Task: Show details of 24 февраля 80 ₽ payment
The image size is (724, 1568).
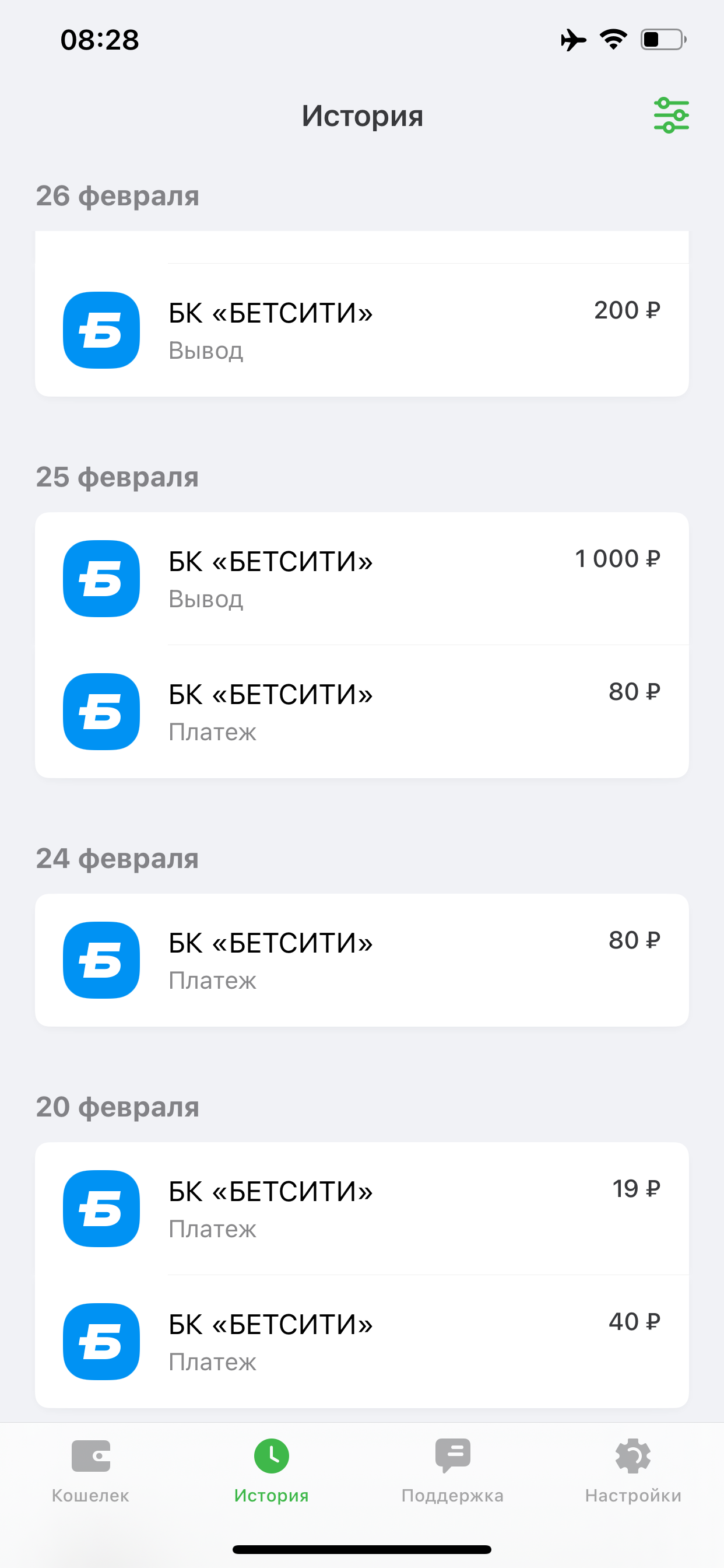Action: (361, 960)
